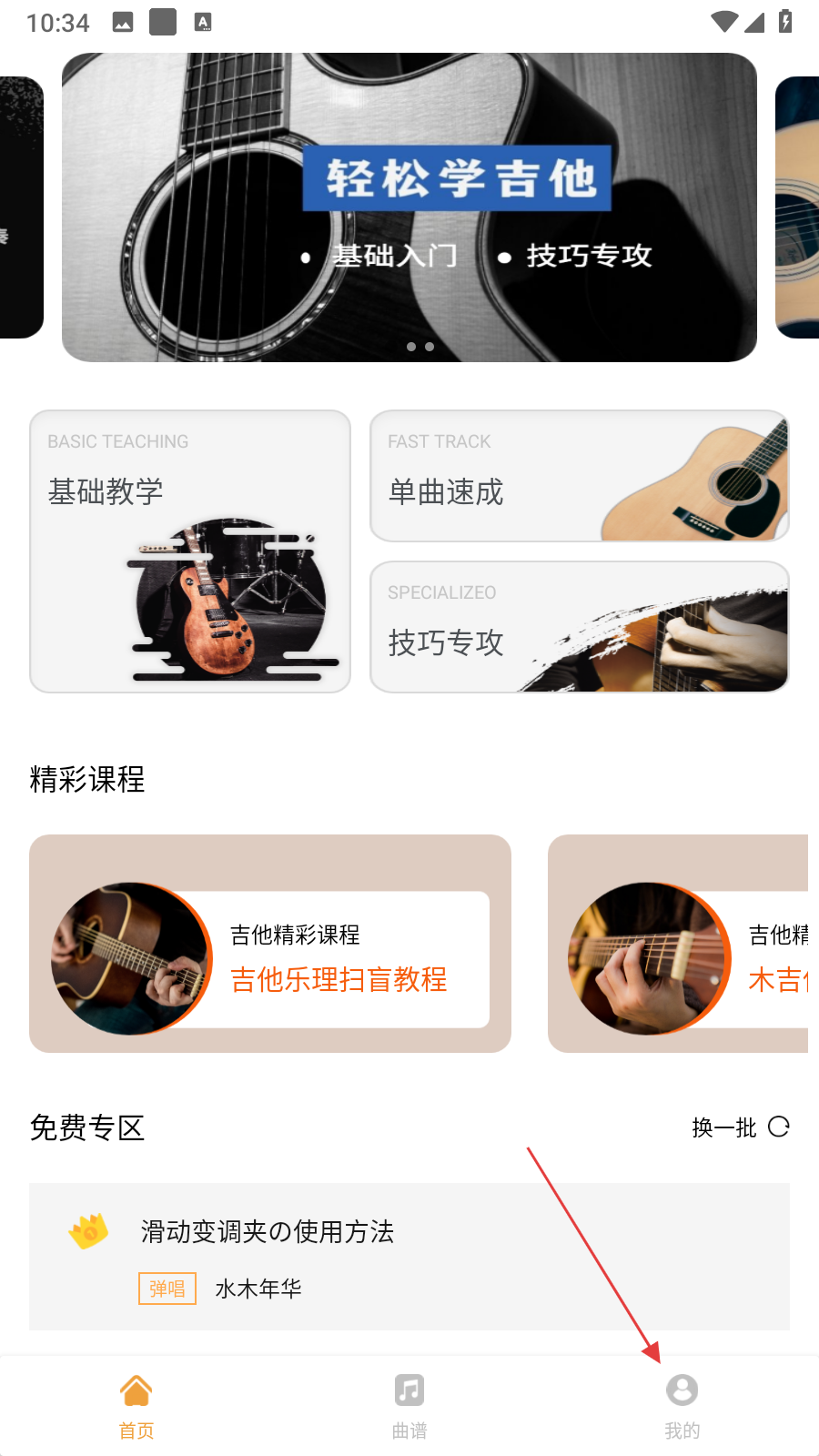Image resolution: width=819 pixels, height=1456 pixels.
Task: Open 技巧专攻 specialized card
Action: pyautogui.click(x=579, y=627)
